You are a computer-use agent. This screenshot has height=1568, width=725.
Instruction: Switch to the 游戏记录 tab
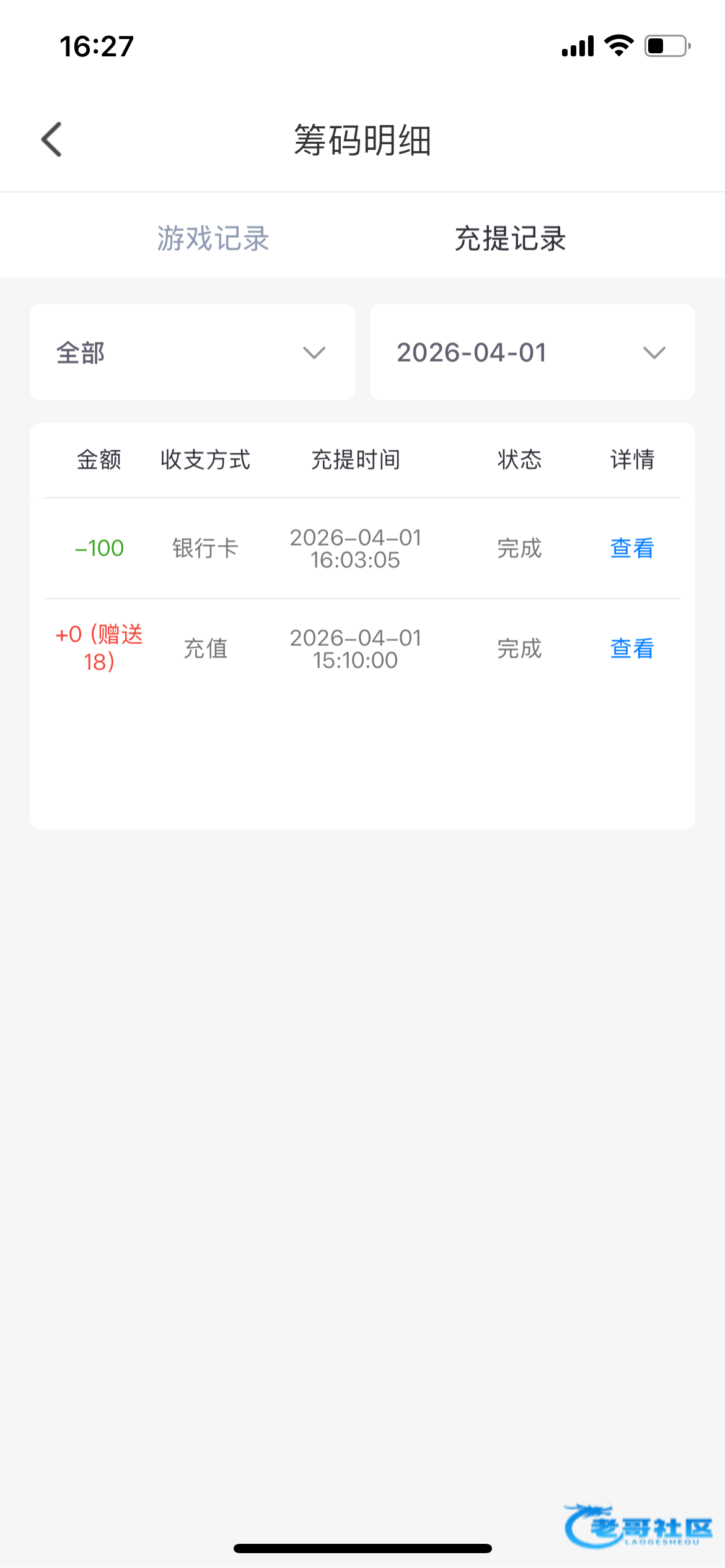tap(213, 238)
